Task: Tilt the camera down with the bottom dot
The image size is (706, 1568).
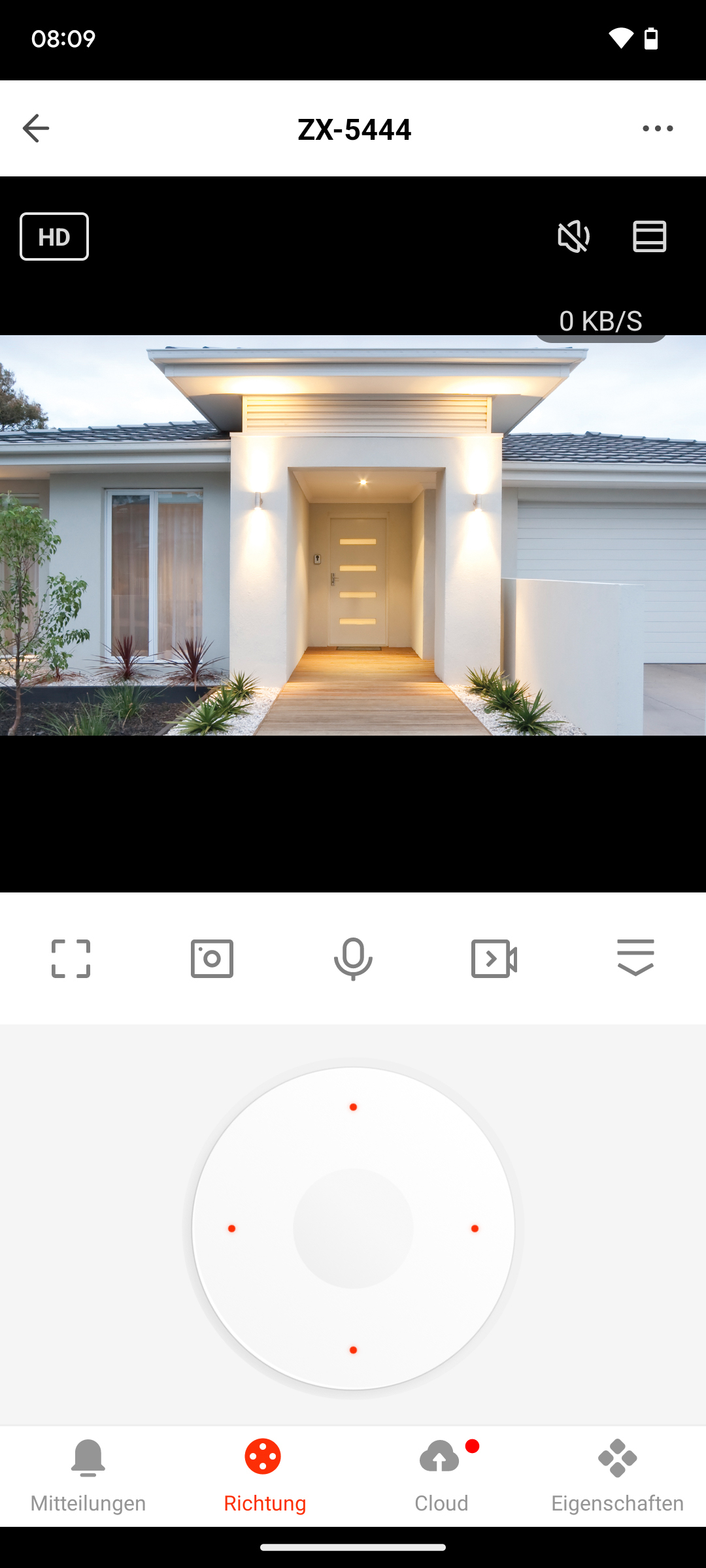Action: 353,1350
